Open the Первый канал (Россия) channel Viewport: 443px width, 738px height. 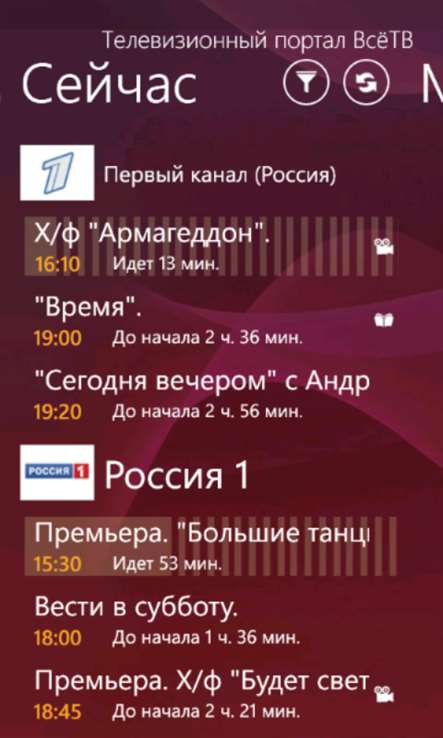point(178,173)
